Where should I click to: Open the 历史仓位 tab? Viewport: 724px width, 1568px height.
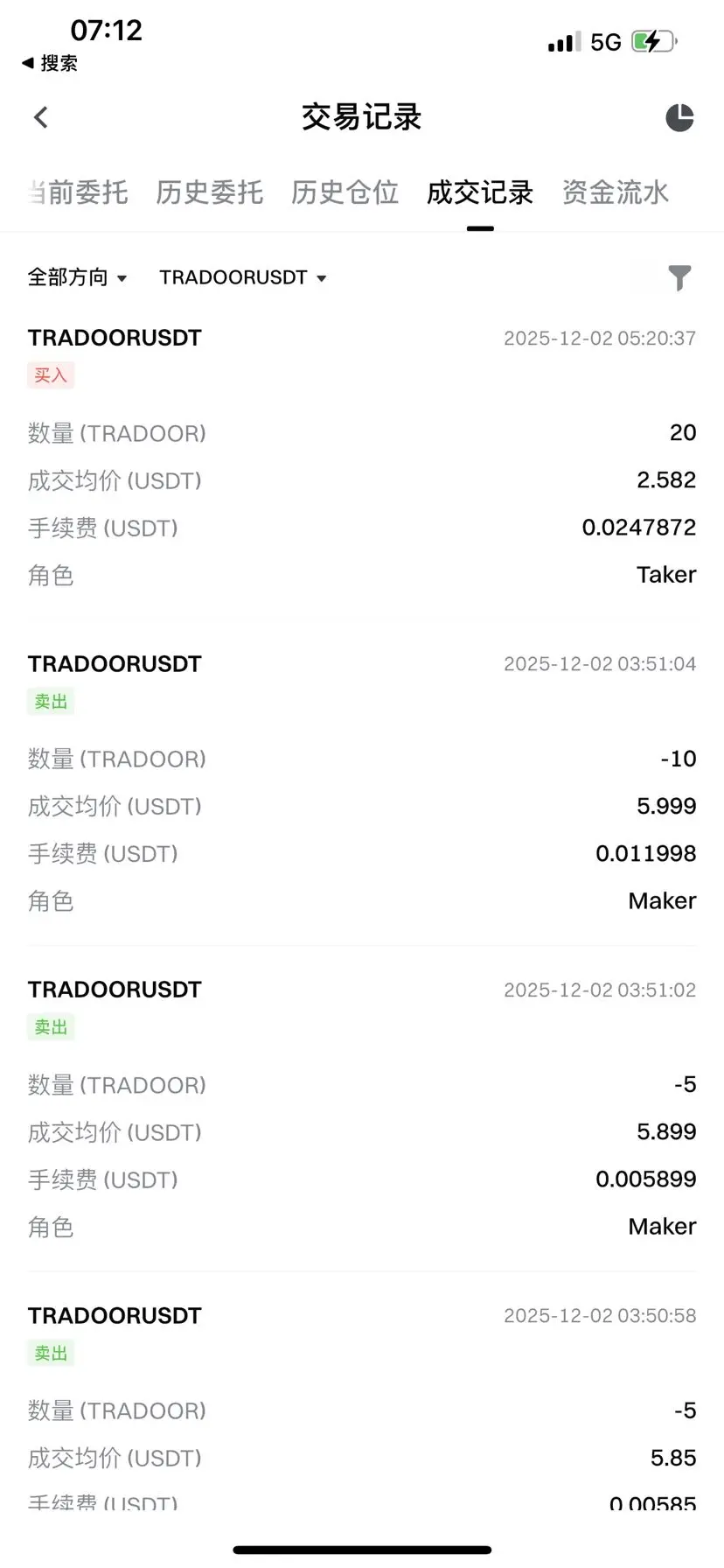pos(345,192)
